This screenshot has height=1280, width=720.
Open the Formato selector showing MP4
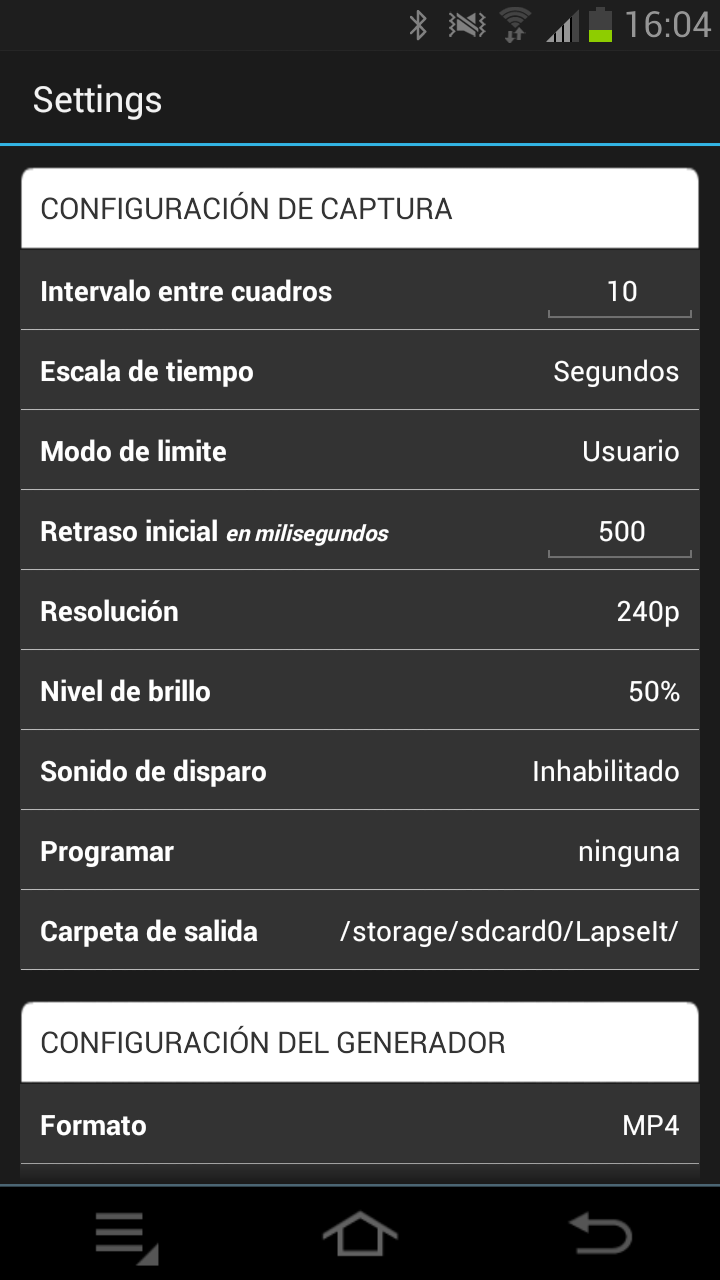360,1125
